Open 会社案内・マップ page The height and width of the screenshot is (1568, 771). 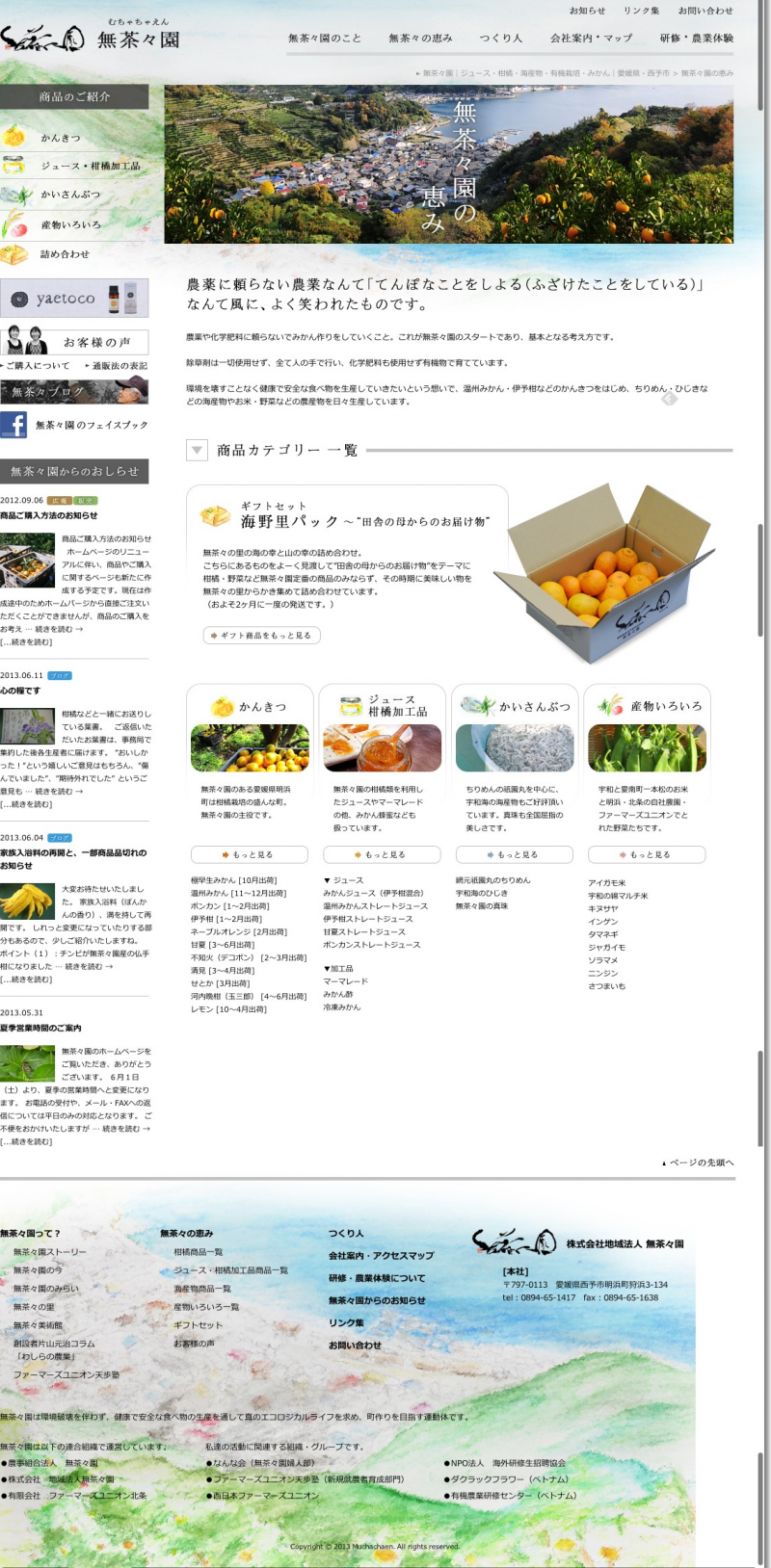591,39
